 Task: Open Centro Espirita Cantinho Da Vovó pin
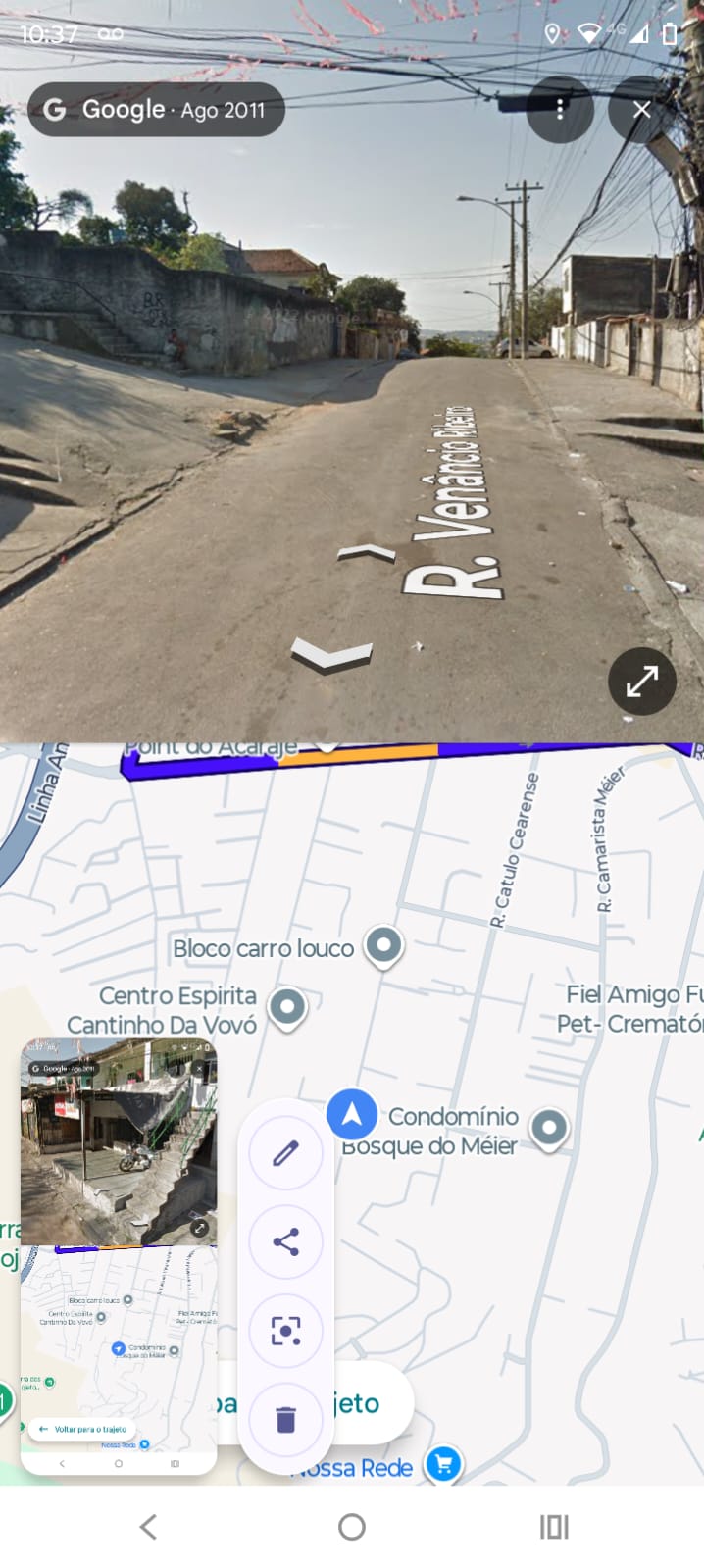click(287, 1007)
